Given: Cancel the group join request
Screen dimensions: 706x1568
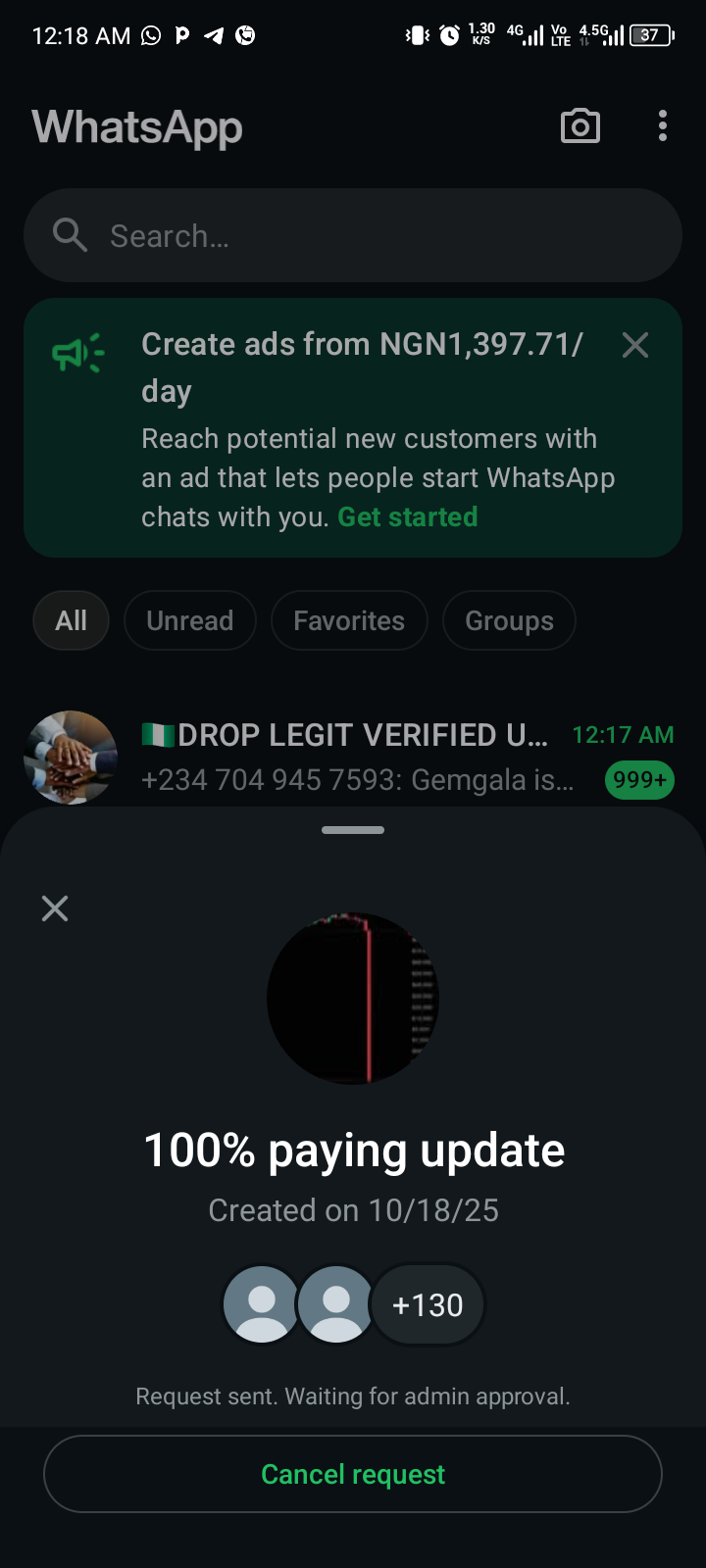Looking at the screenshot, I should coord(353,1474).
